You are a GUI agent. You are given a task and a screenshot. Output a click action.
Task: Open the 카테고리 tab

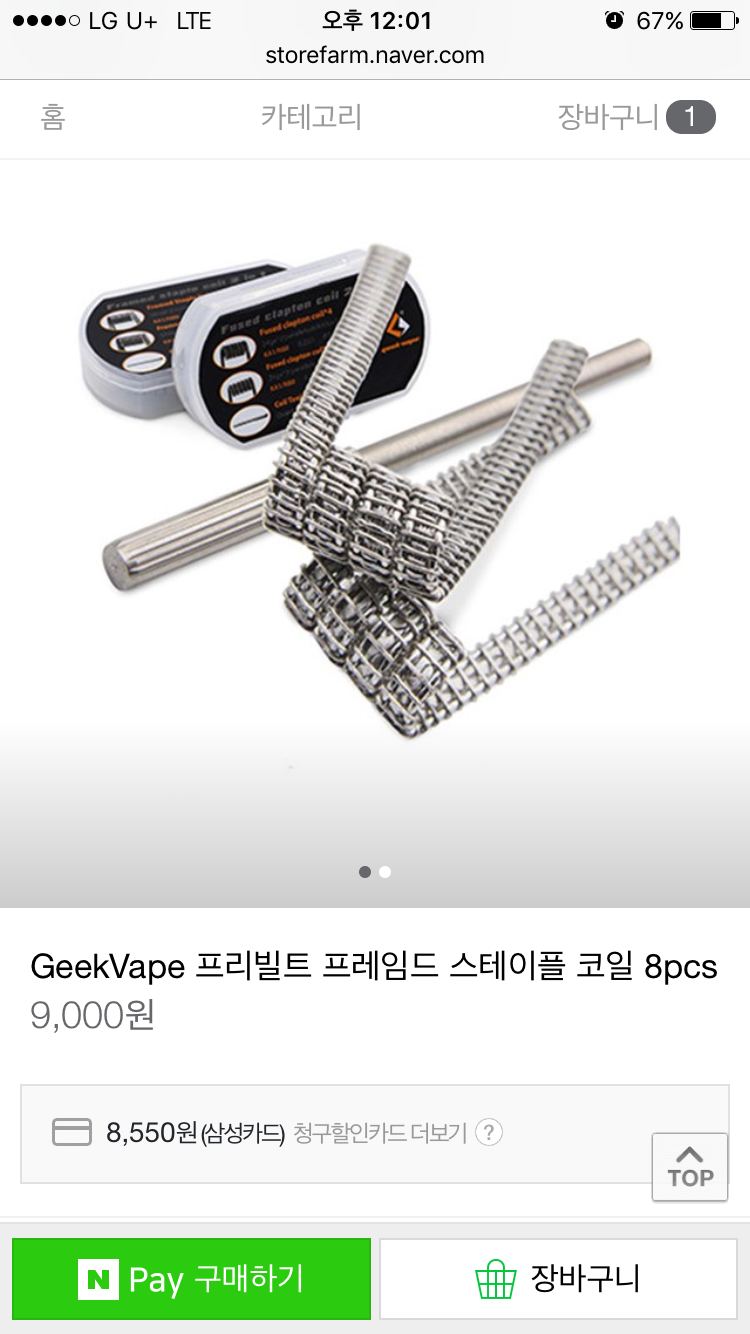tap(311, 118)
